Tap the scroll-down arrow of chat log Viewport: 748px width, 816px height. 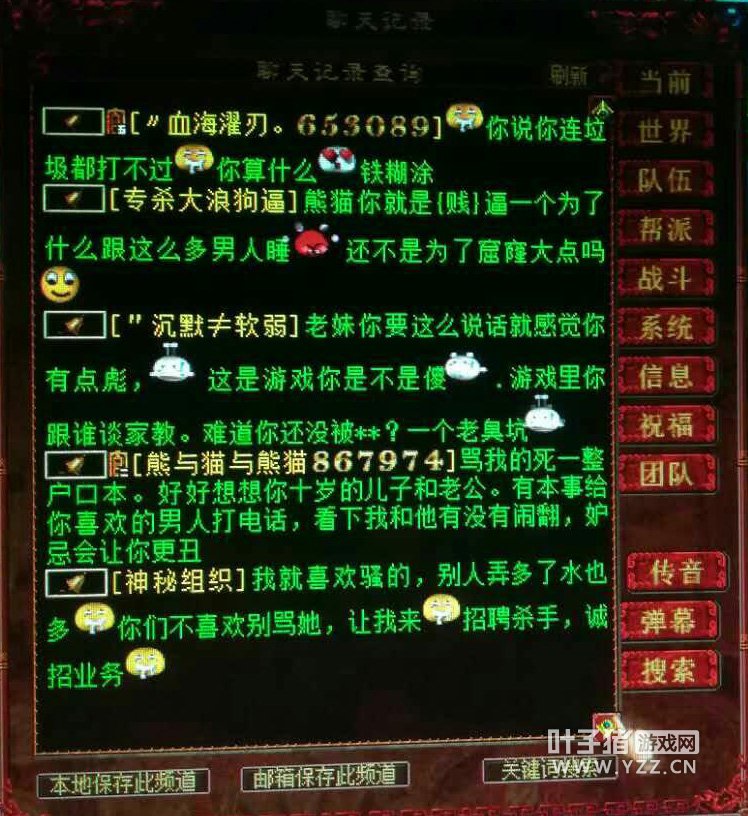tap(603, 723)
